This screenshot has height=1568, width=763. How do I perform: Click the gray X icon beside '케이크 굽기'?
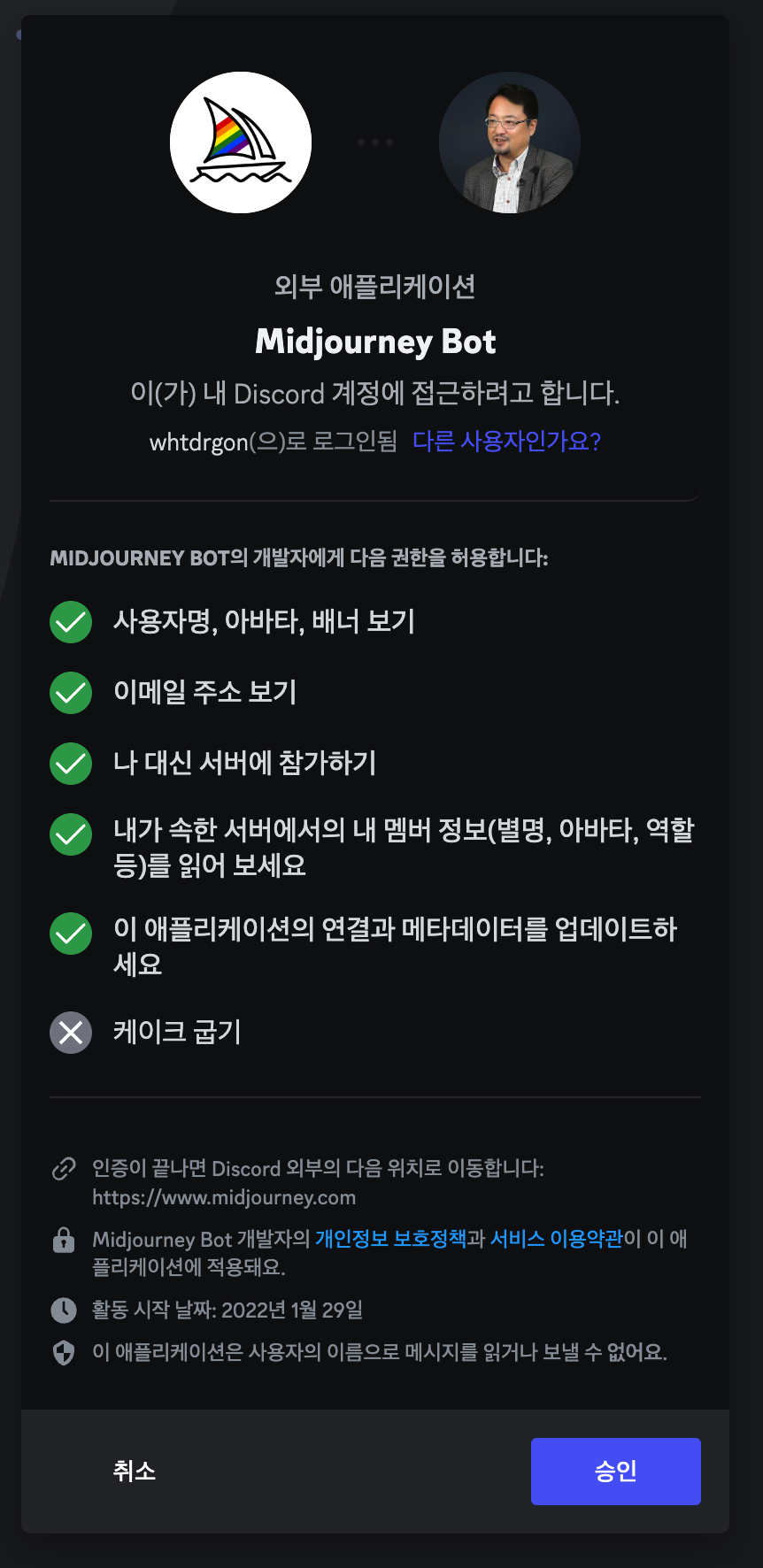tap(71, 1032)
